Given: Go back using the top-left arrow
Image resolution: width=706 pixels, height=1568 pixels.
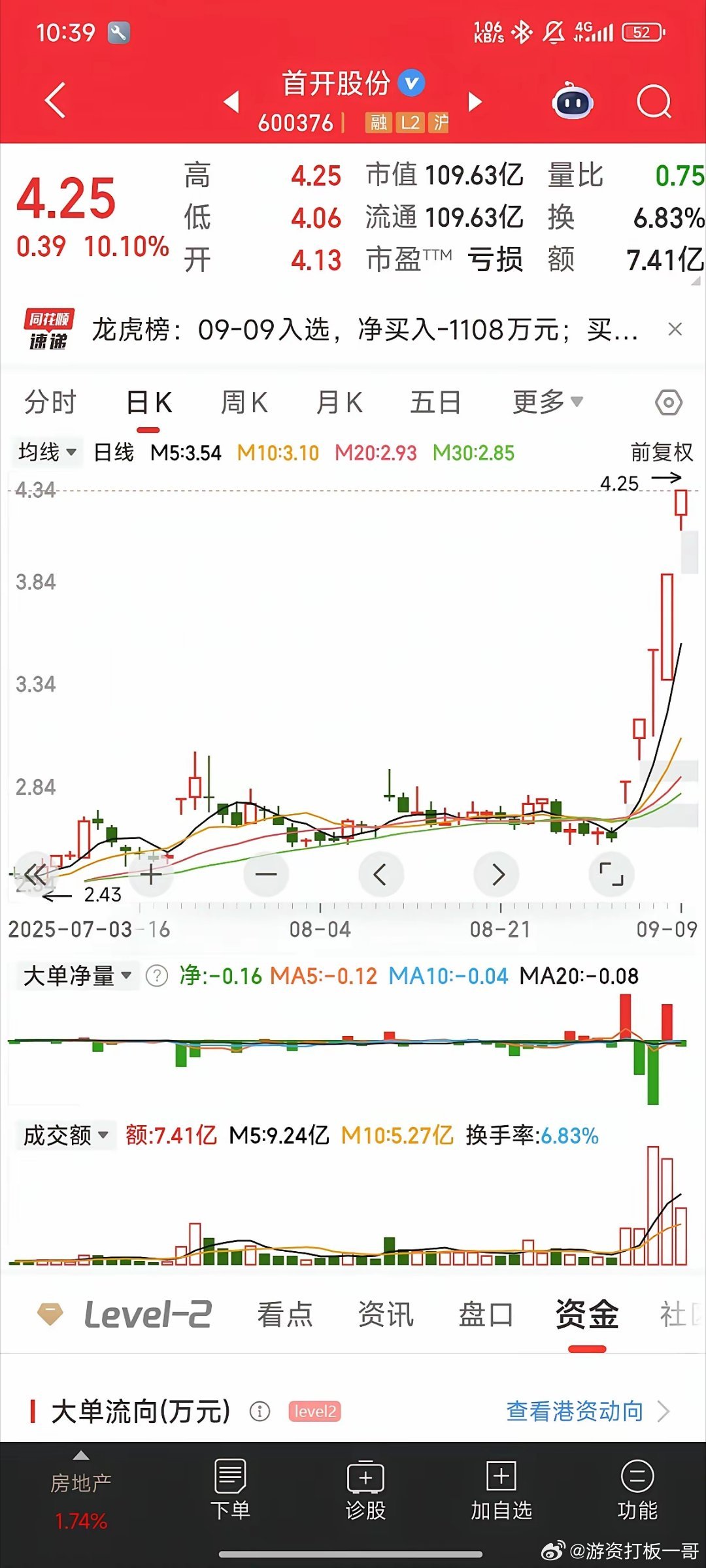Looking at the screenshot, I should 56,101.
